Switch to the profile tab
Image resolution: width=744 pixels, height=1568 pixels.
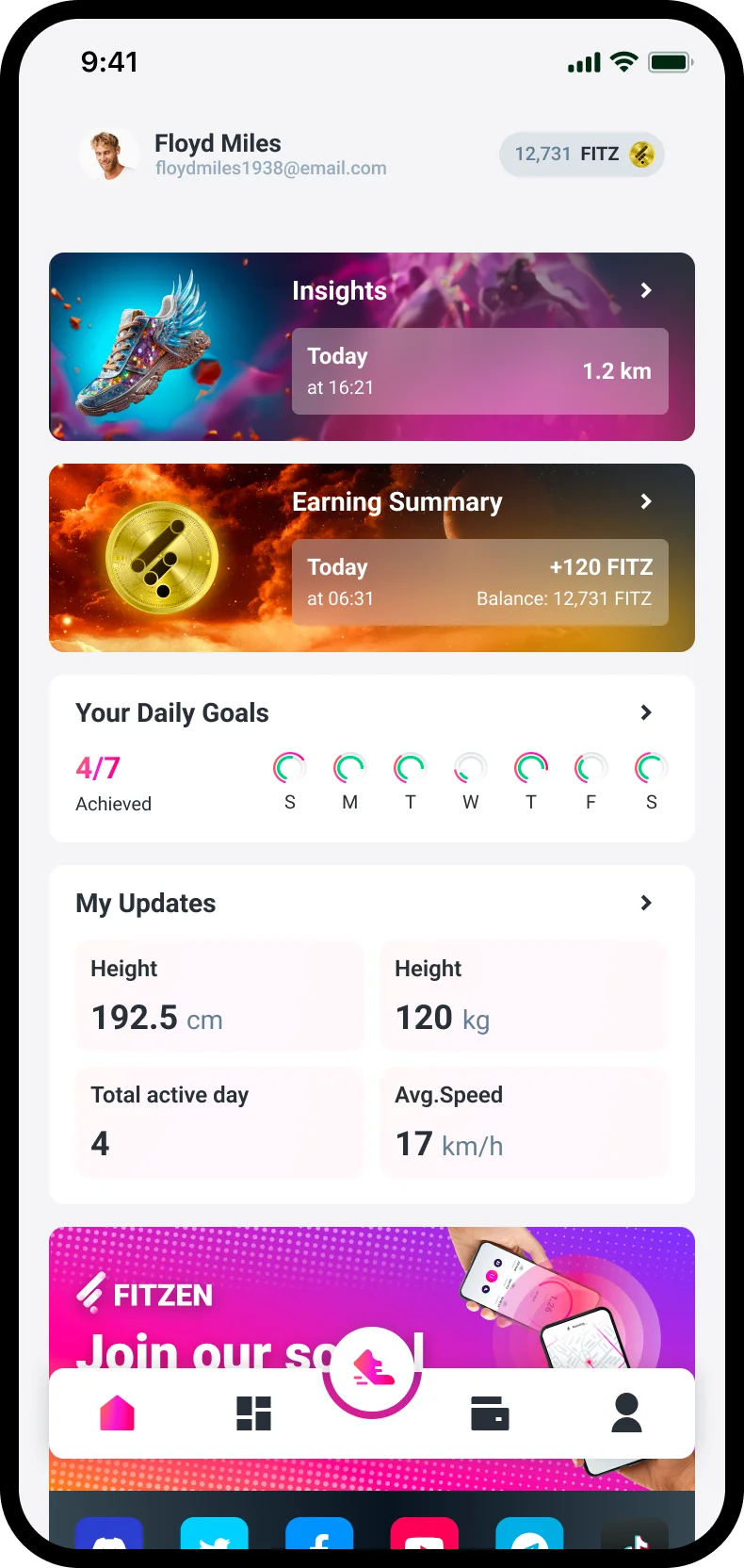click(x=626, y=1413)
